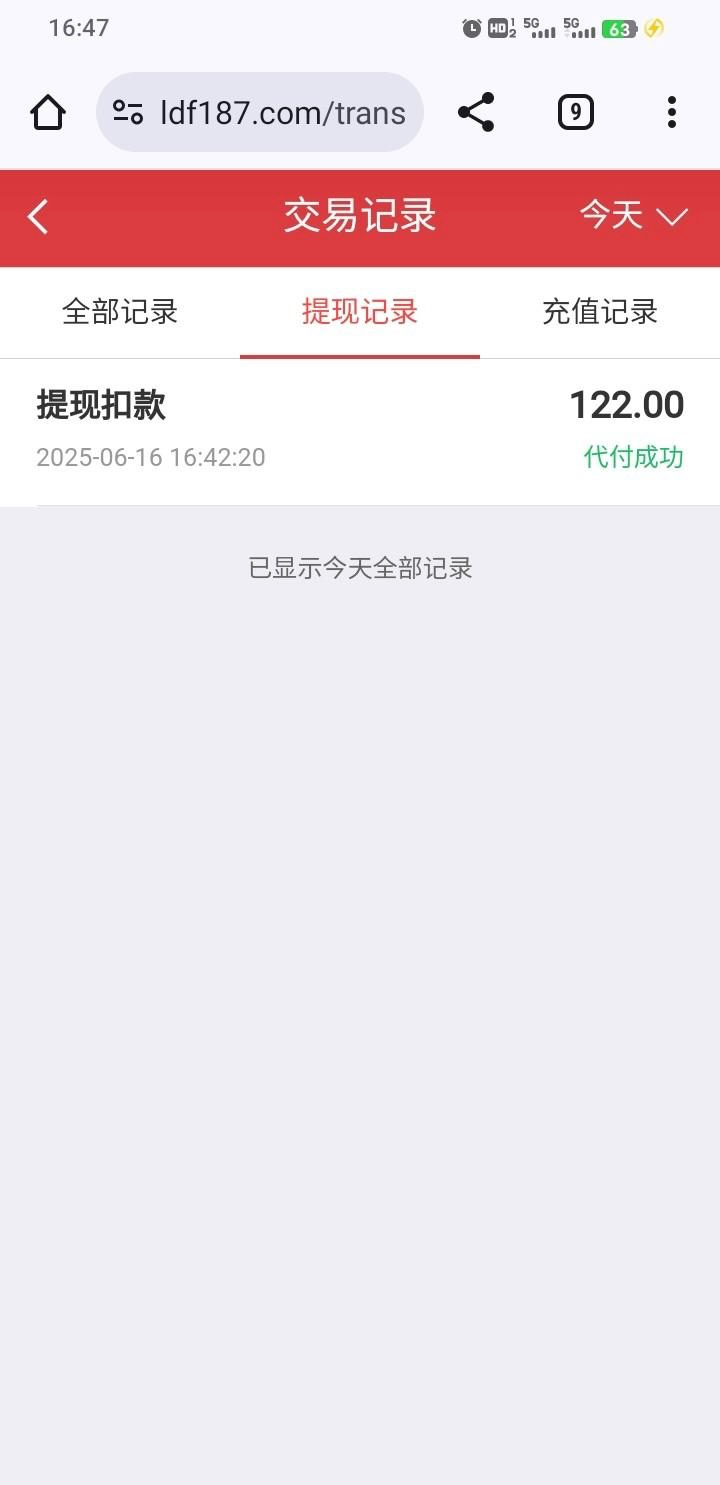Open the browser overflow menu
Image resolution: width=720 pixels, height=1485 pixels.
[672, 112]
